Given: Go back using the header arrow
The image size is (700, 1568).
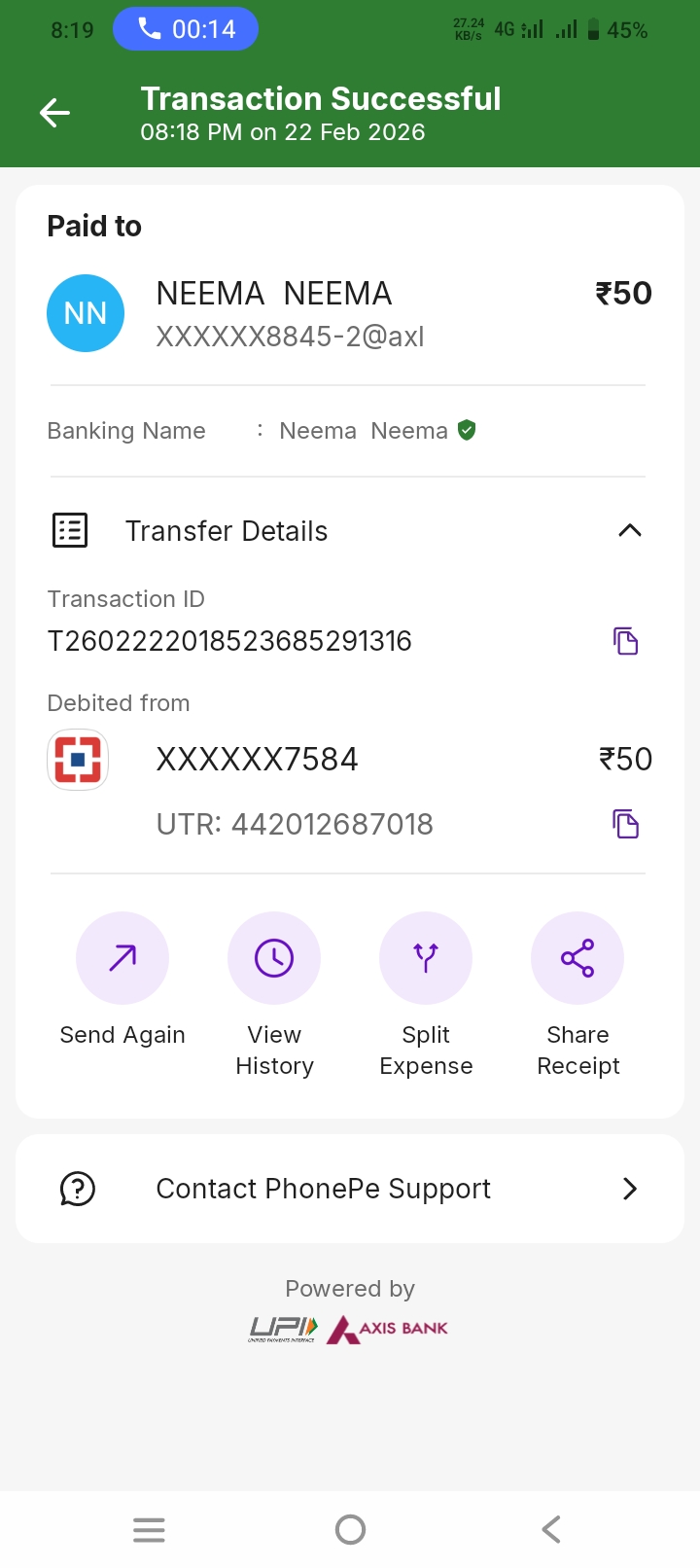Looking at the screenshot, I should pyautogui.click(x=54, y=114).
